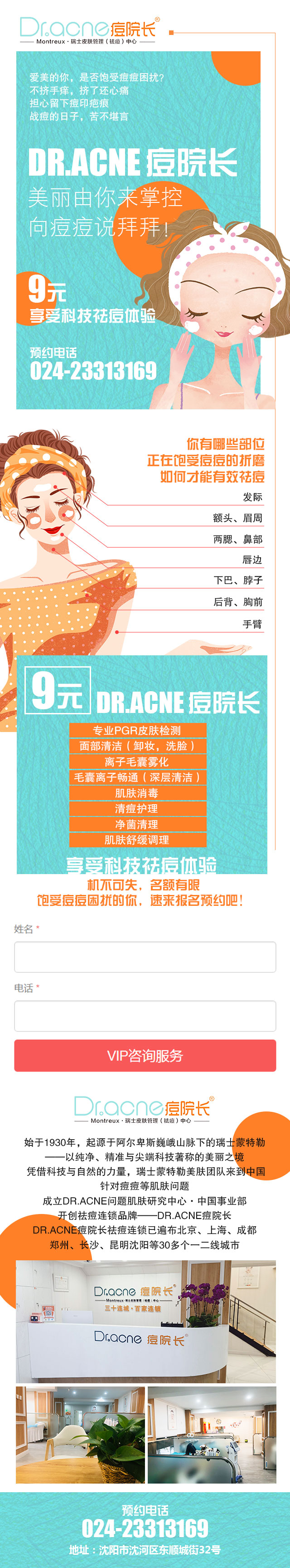Call 024-23313169 in the bottom bar
Viewport: 290px width, 1568px height.
(145, 1528)
